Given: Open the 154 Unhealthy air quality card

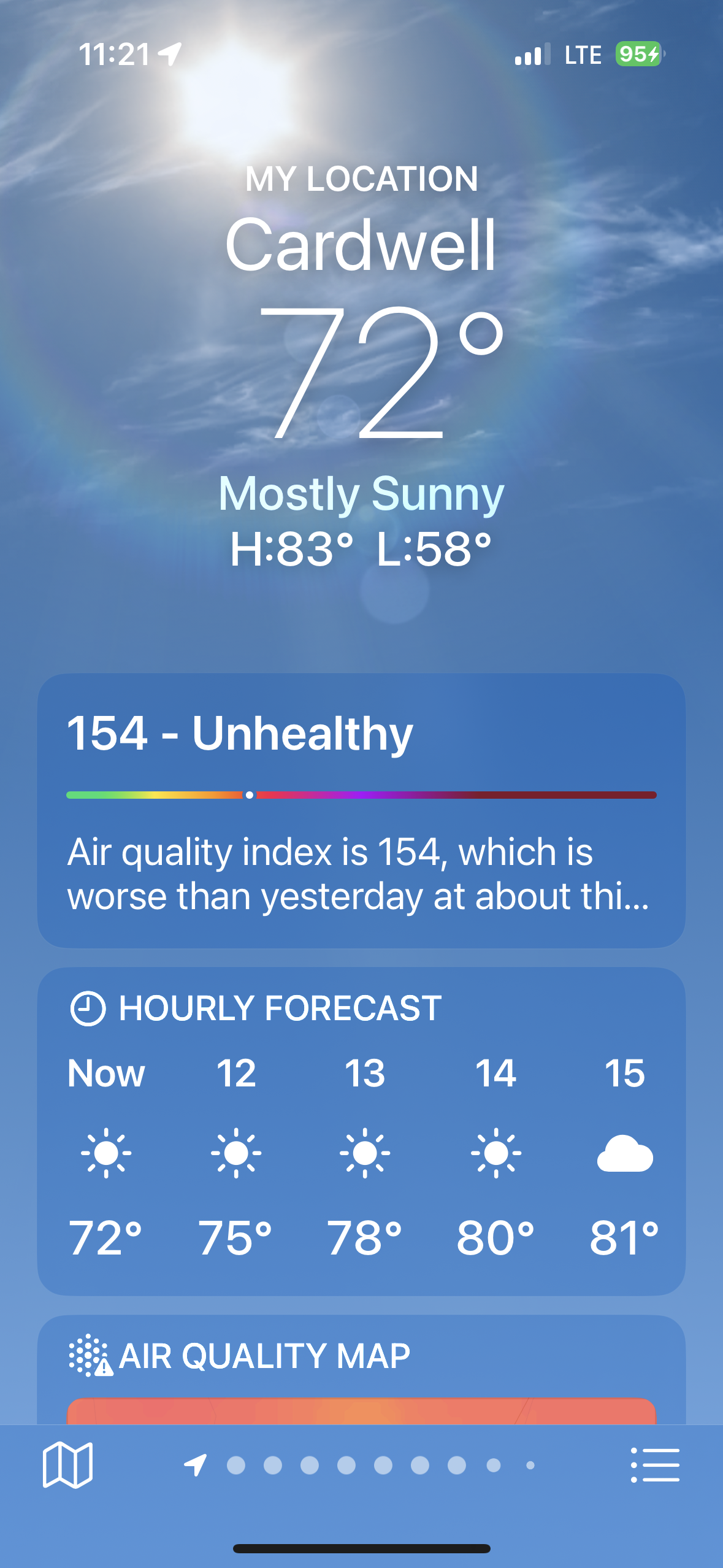Looking at the screenshot, I should [x=361, y=810].
